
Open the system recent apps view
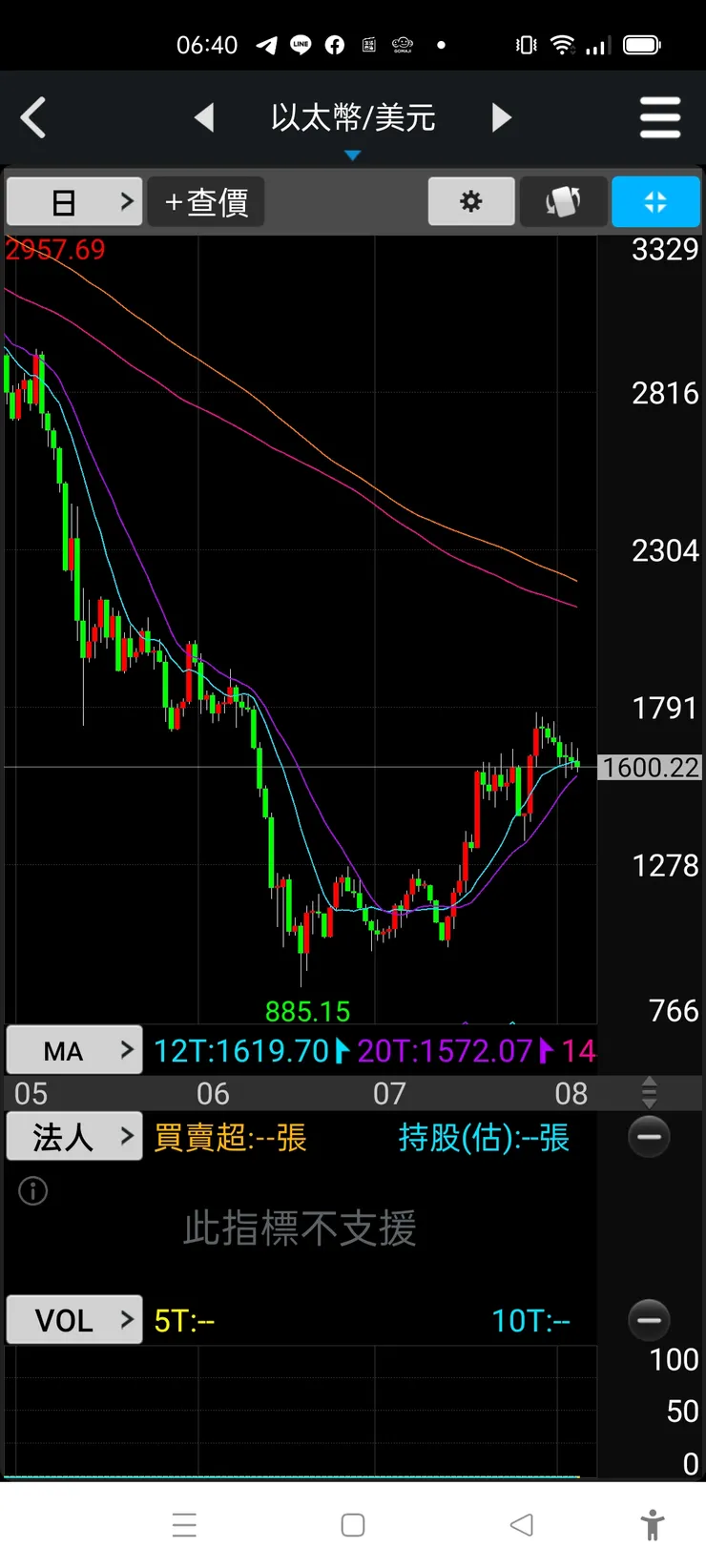pos(184,1525)
